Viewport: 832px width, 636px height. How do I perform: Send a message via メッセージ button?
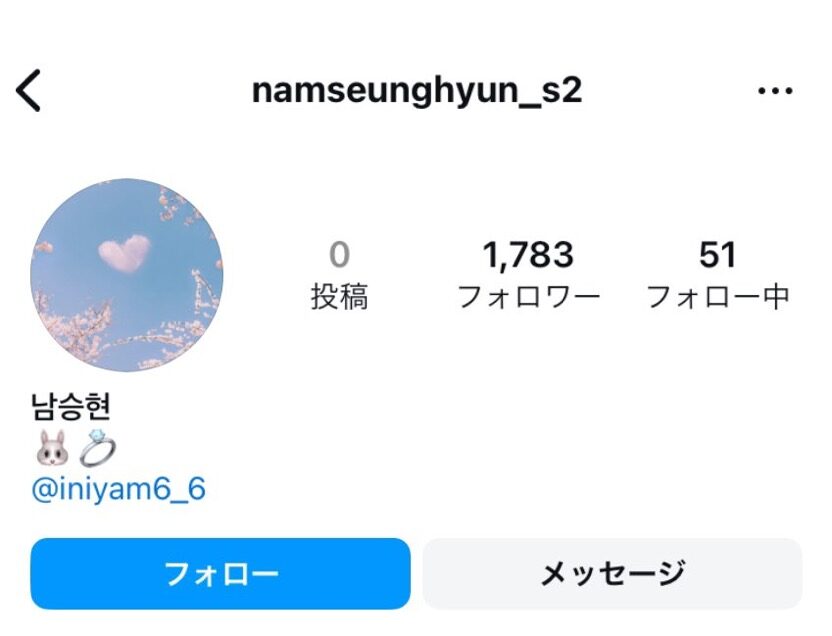[612, 574]
